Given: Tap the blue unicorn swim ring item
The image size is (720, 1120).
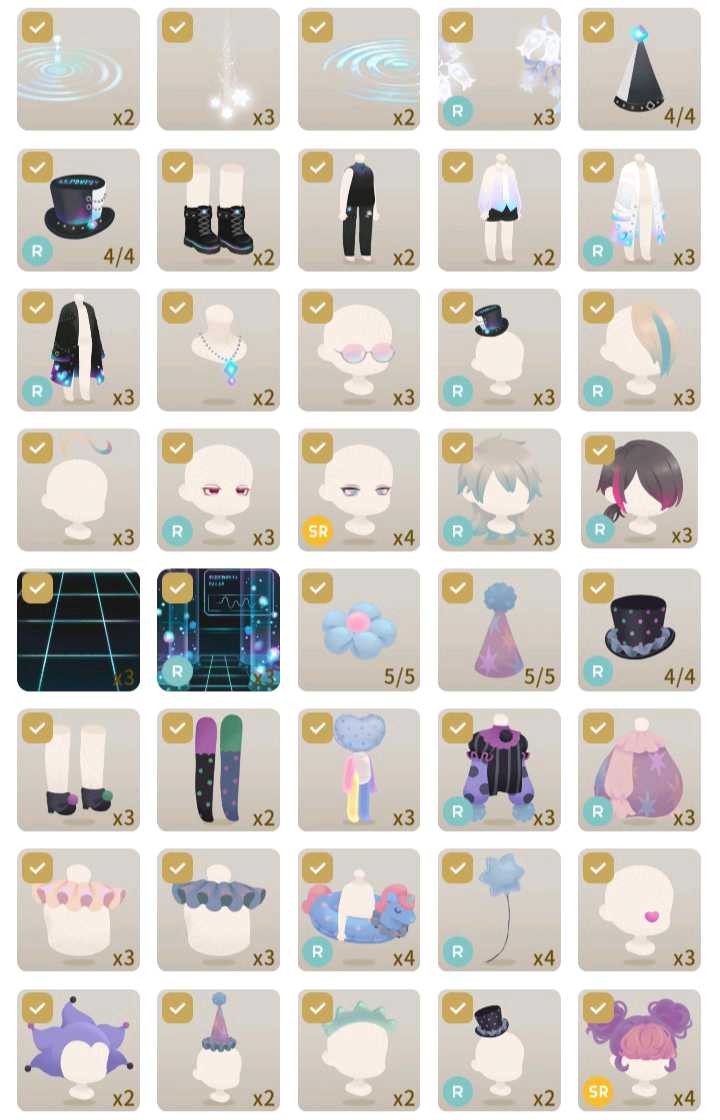Looking at the screenshot, I should [358, 910].
